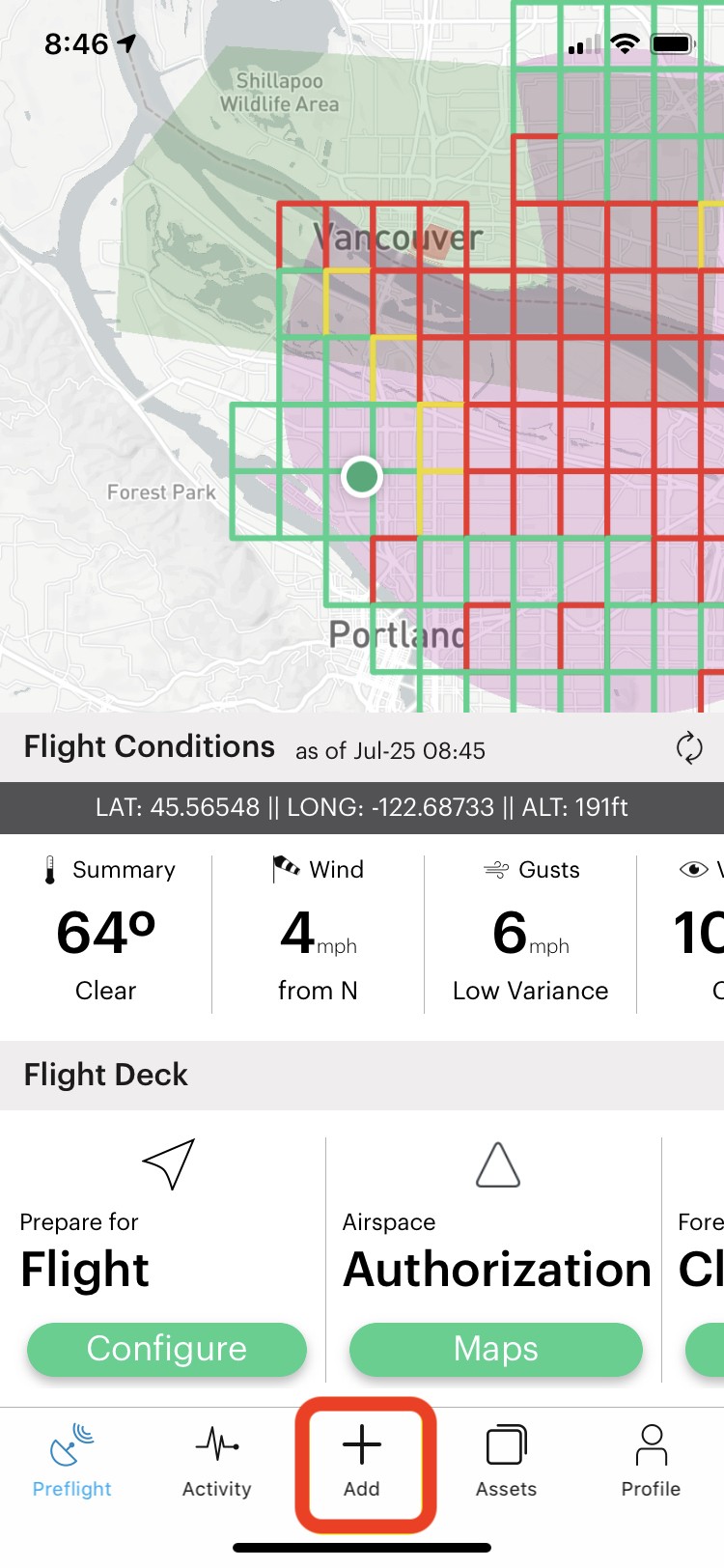Refresh the flight conditions
The width and height of the screenshot is (724, 1568).
[x=689, y=748]
